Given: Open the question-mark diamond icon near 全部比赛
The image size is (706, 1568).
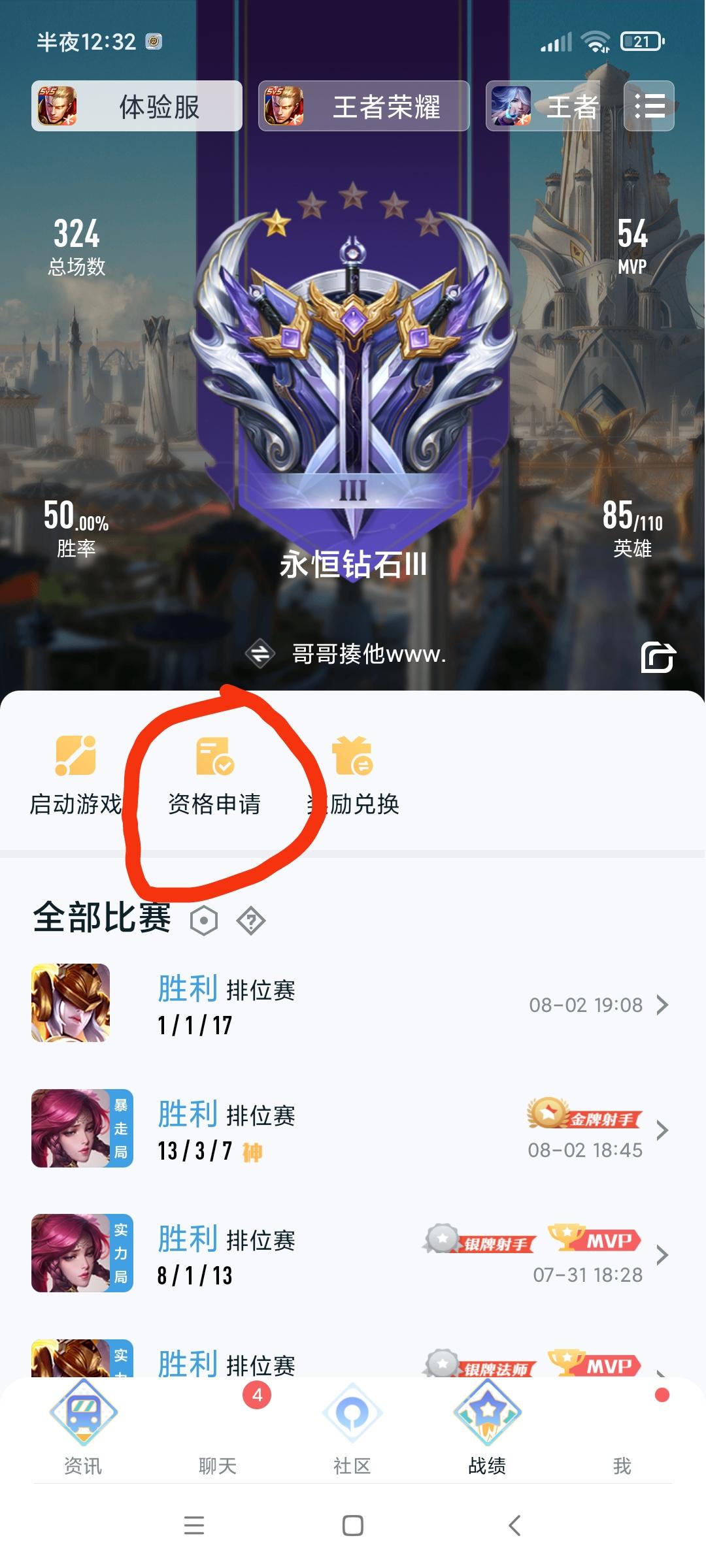Looking at the screenshot, I should [250, 919].
